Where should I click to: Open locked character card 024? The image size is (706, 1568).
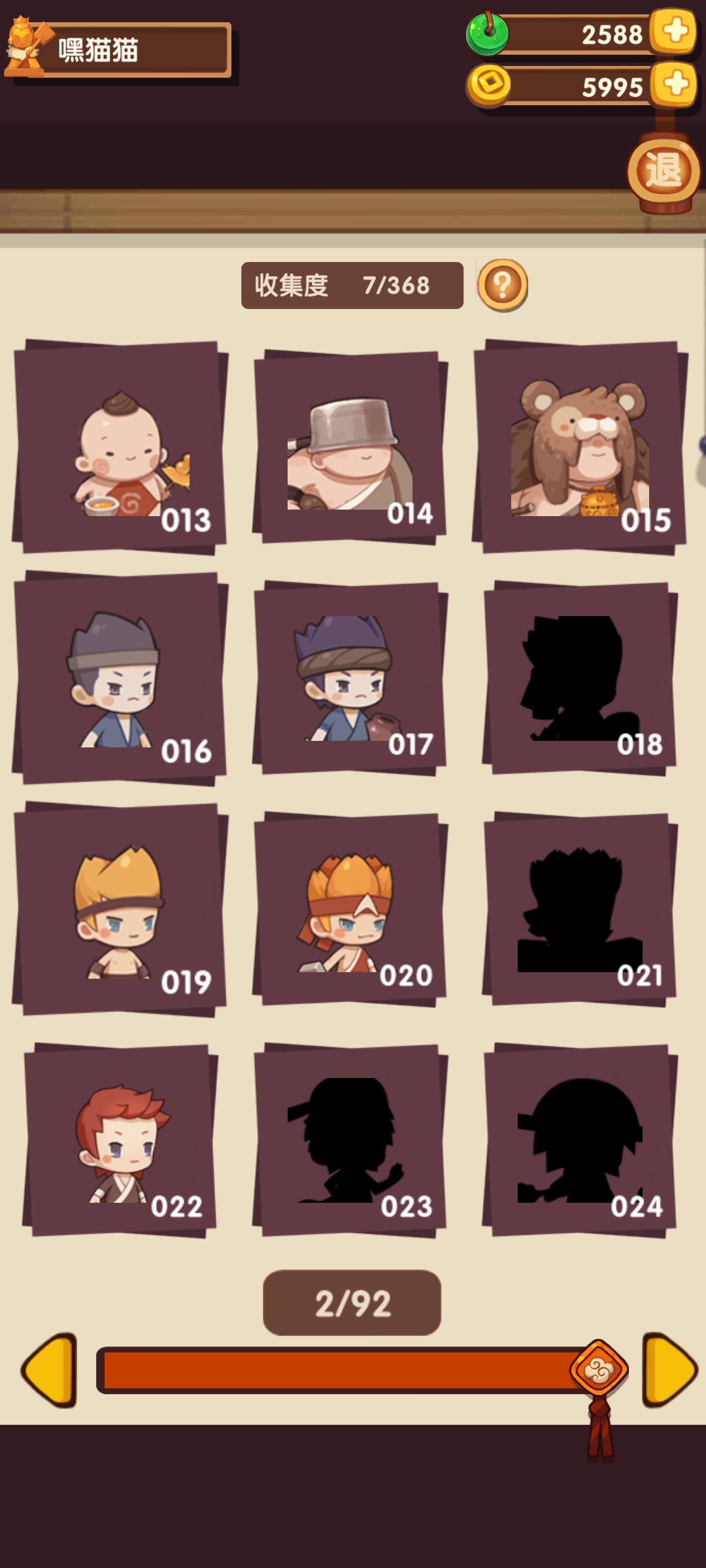(x=580, y=1140)
